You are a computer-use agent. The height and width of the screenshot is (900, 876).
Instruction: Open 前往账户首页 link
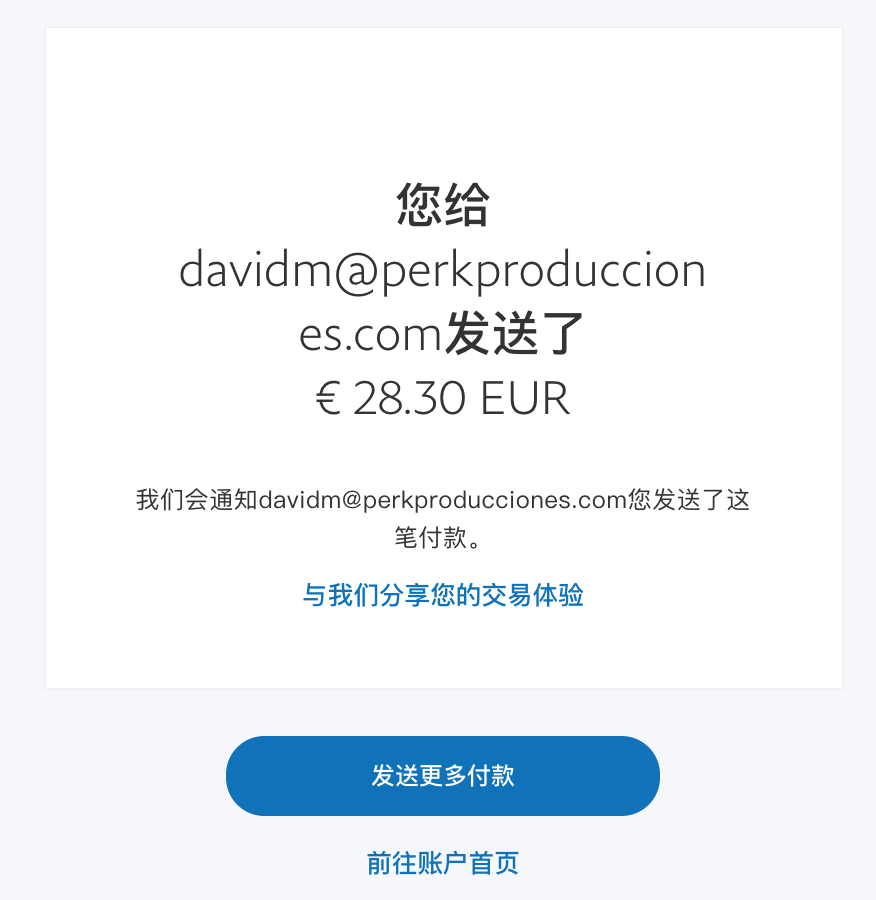443,863
